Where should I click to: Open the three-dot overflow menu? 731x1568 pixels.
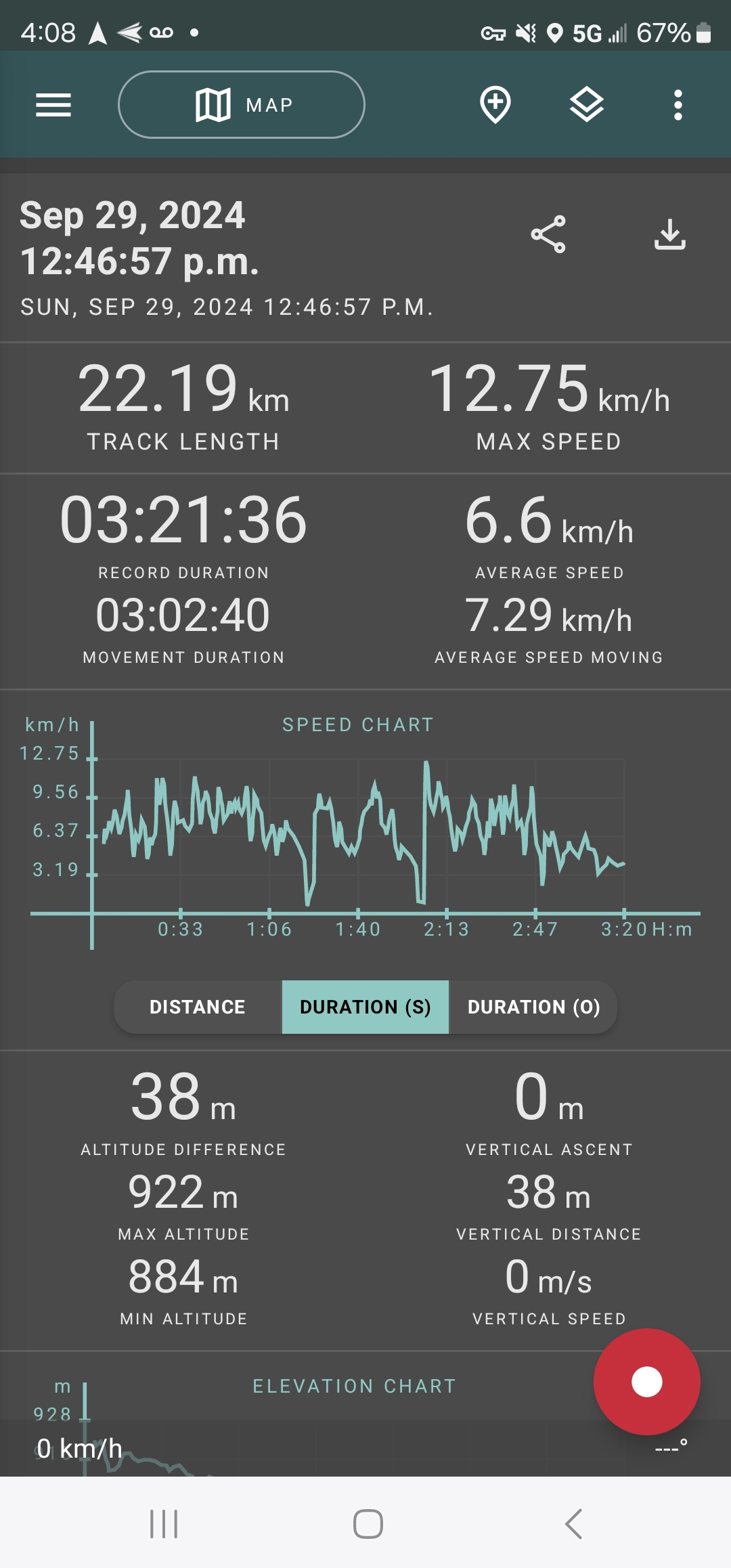[678, 105]
